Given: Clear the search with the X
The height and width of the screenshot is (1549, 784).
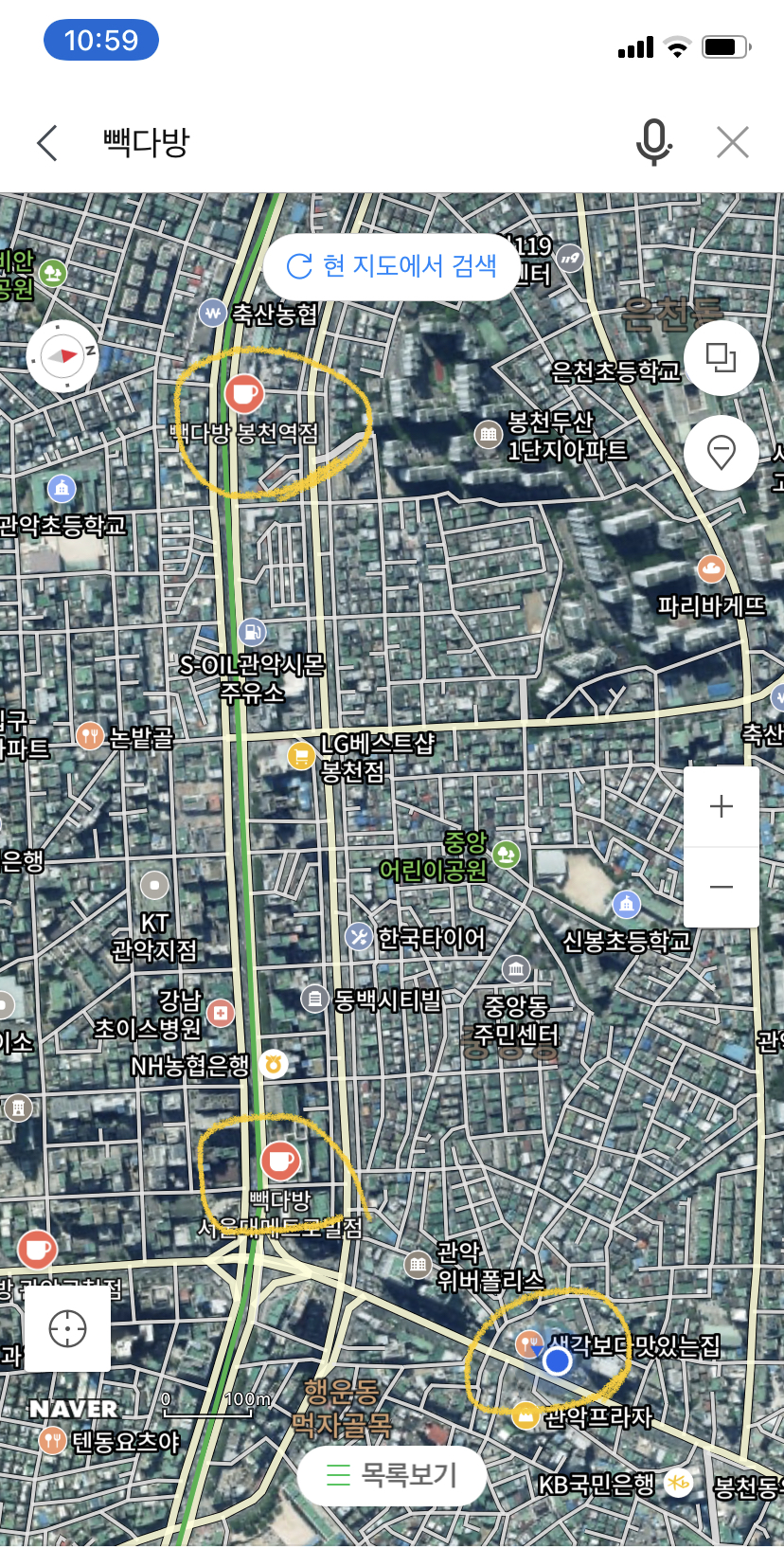Looking at the screenshot, I should tap(733, 143).
